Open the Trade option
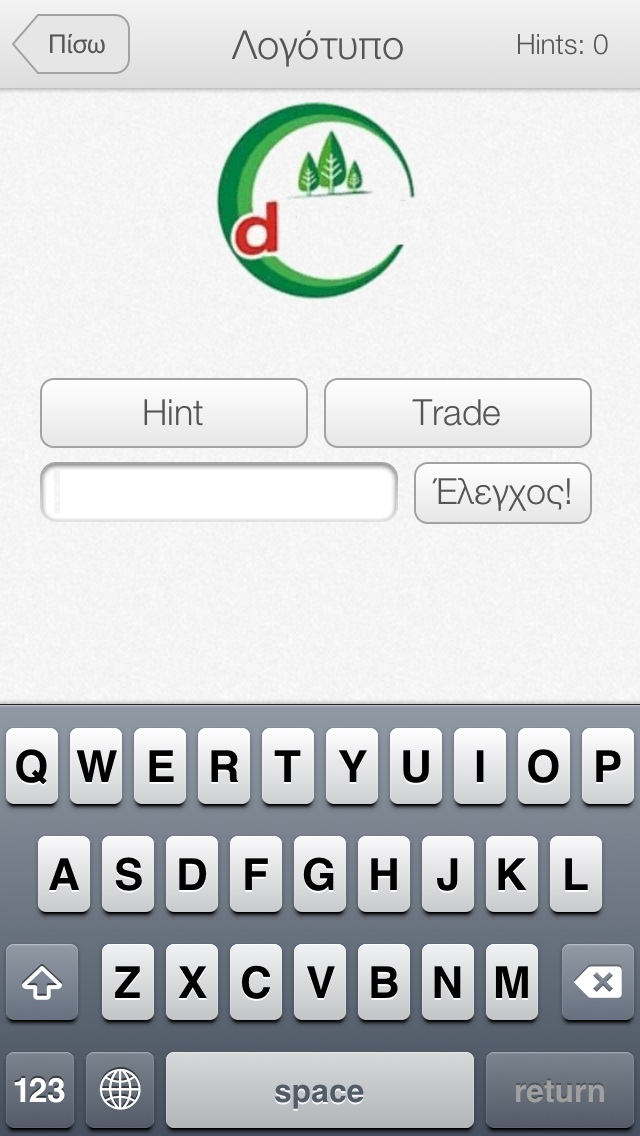The height and width of the screenshot is (1136, 640). coord(457,413)
